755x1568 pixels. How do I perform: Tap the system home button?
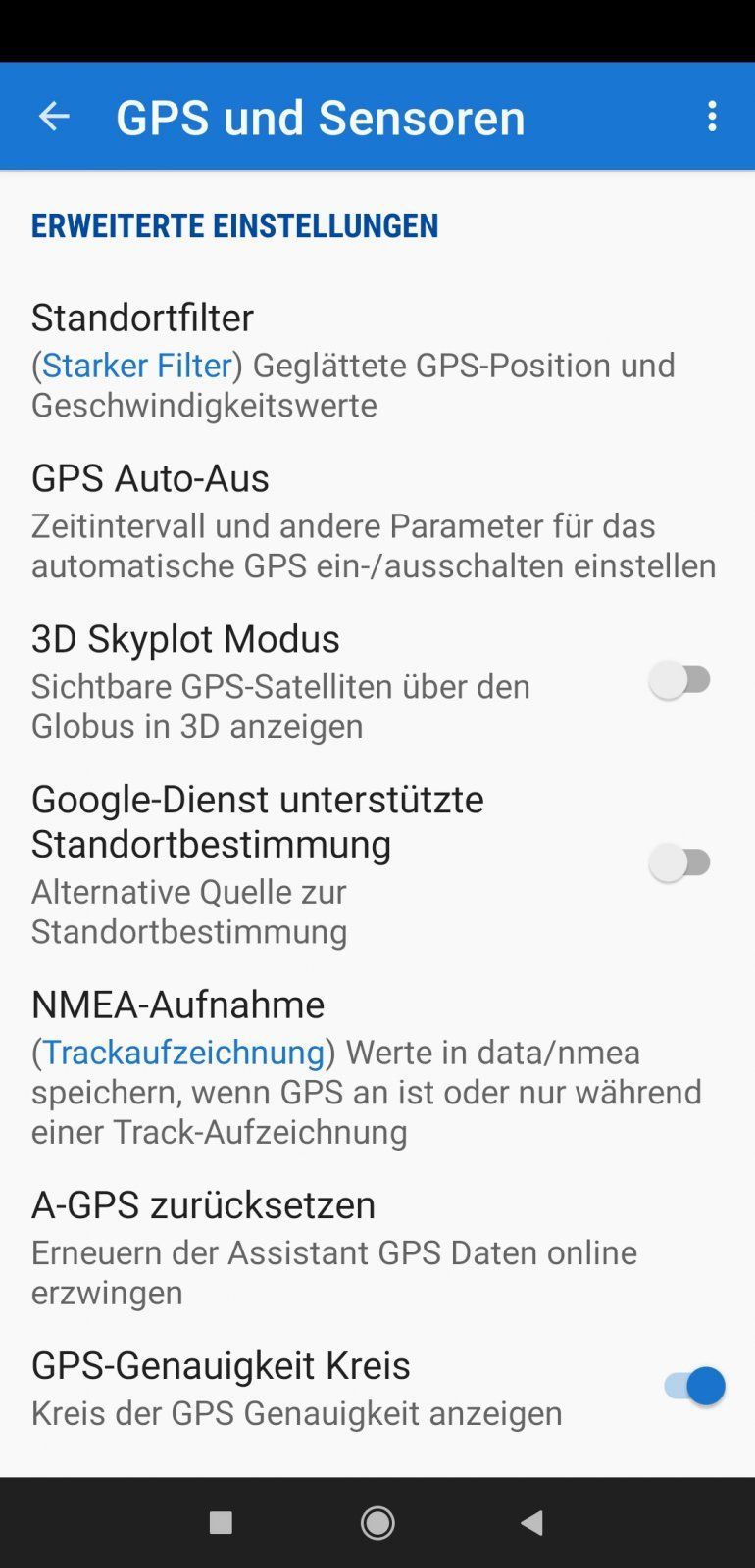(x=377, y=1522)
